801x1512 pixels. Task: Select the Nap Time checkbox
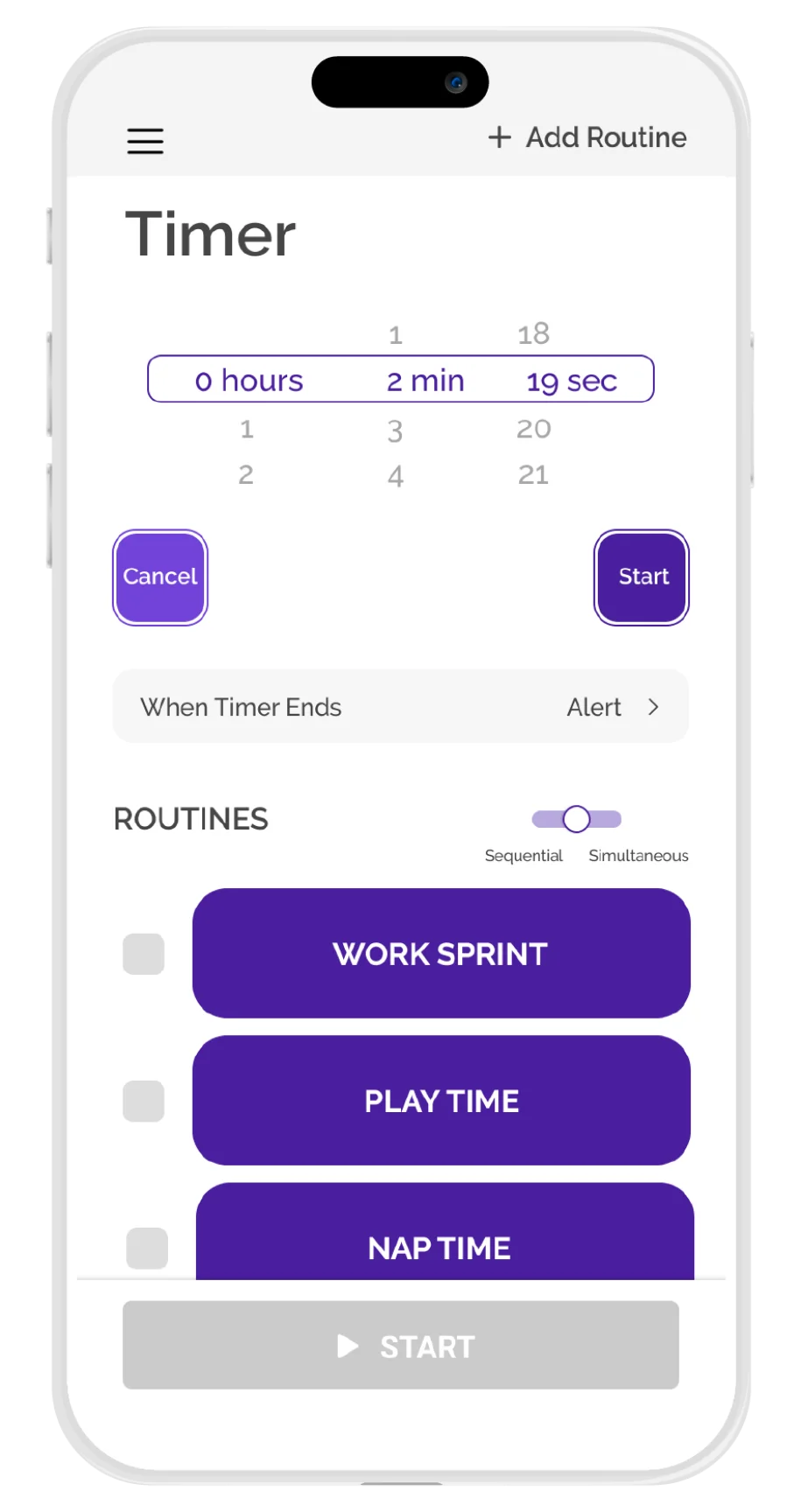point(147,1248)
